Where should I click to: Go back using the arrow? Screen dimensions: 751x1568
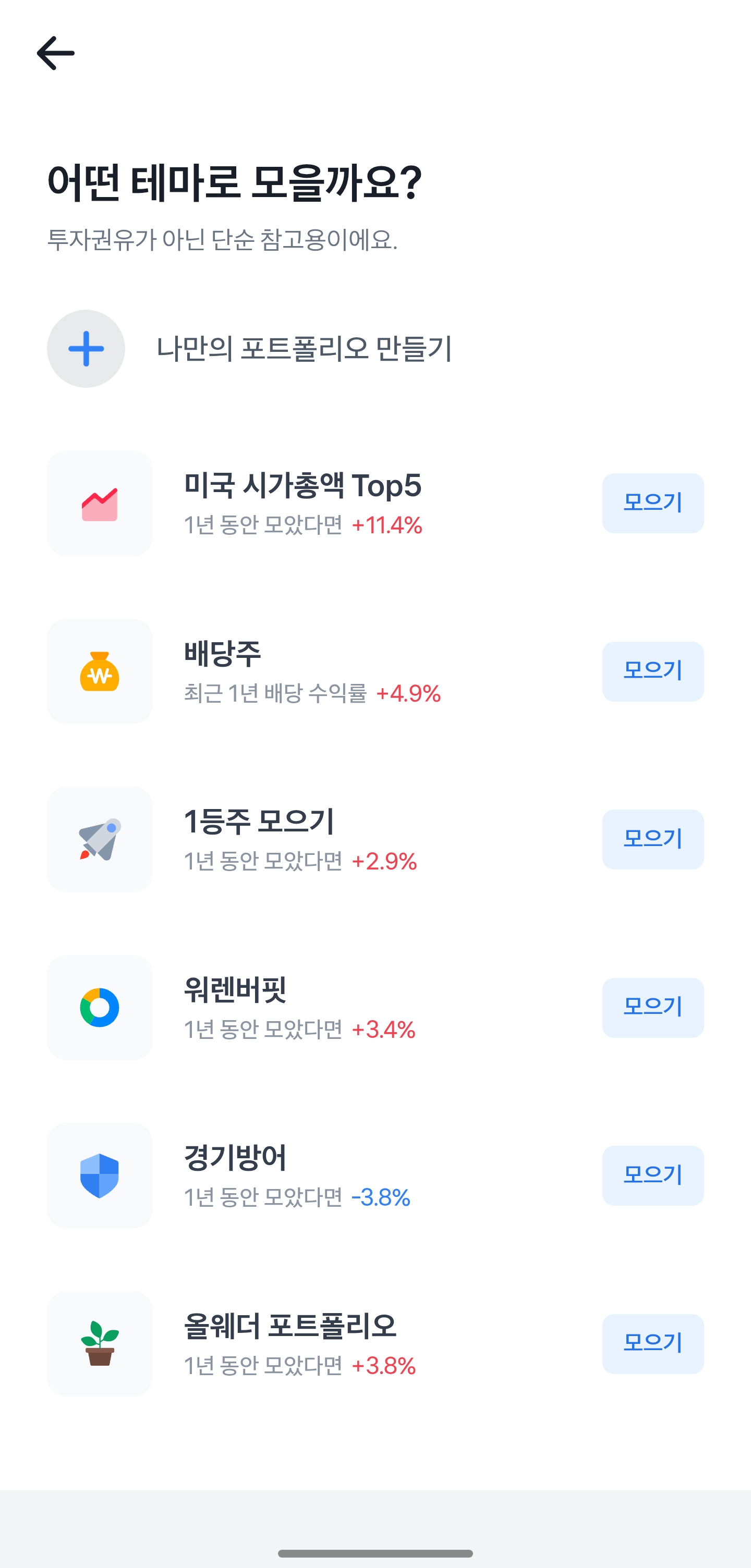pos(55,53)
